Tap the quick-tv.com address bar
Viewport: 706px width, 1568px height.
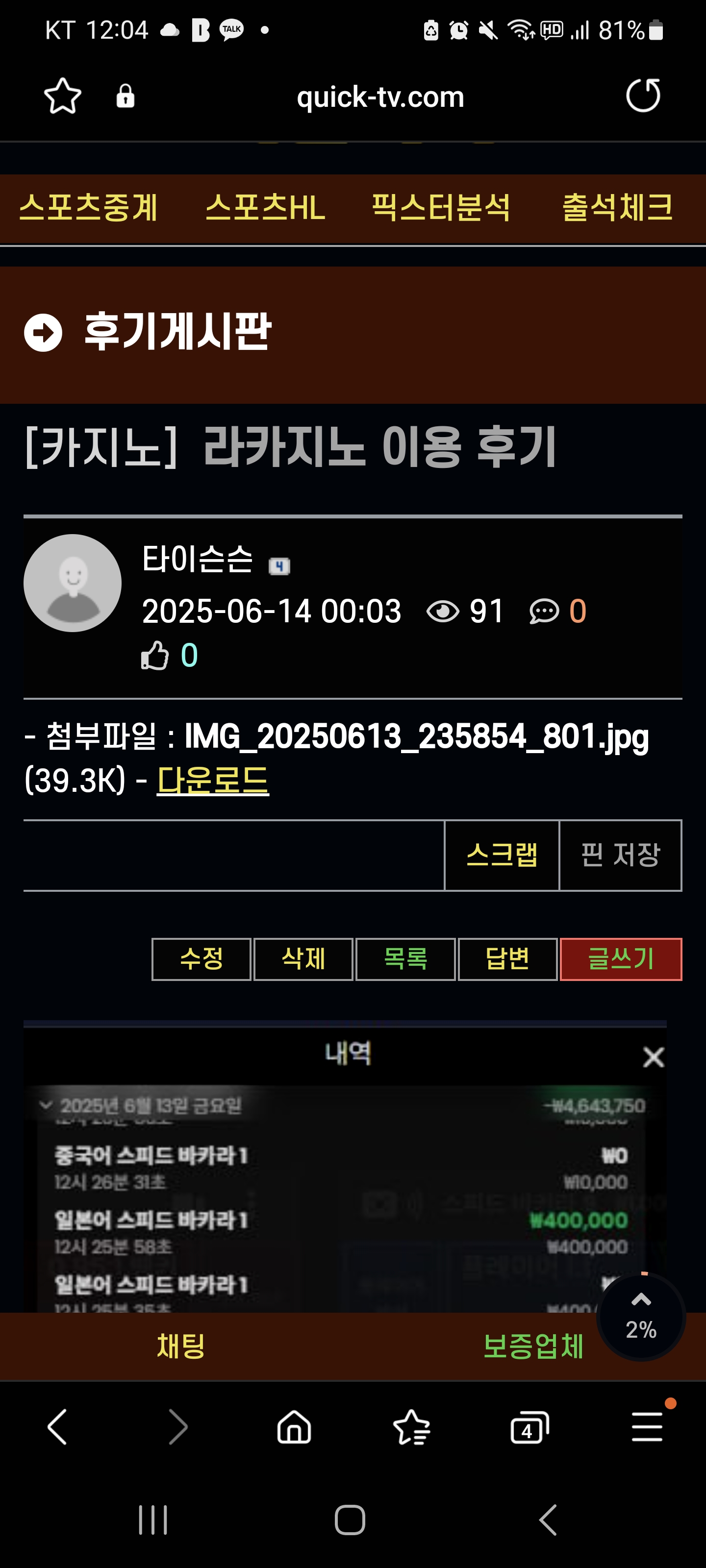click(x=380, y=97)
